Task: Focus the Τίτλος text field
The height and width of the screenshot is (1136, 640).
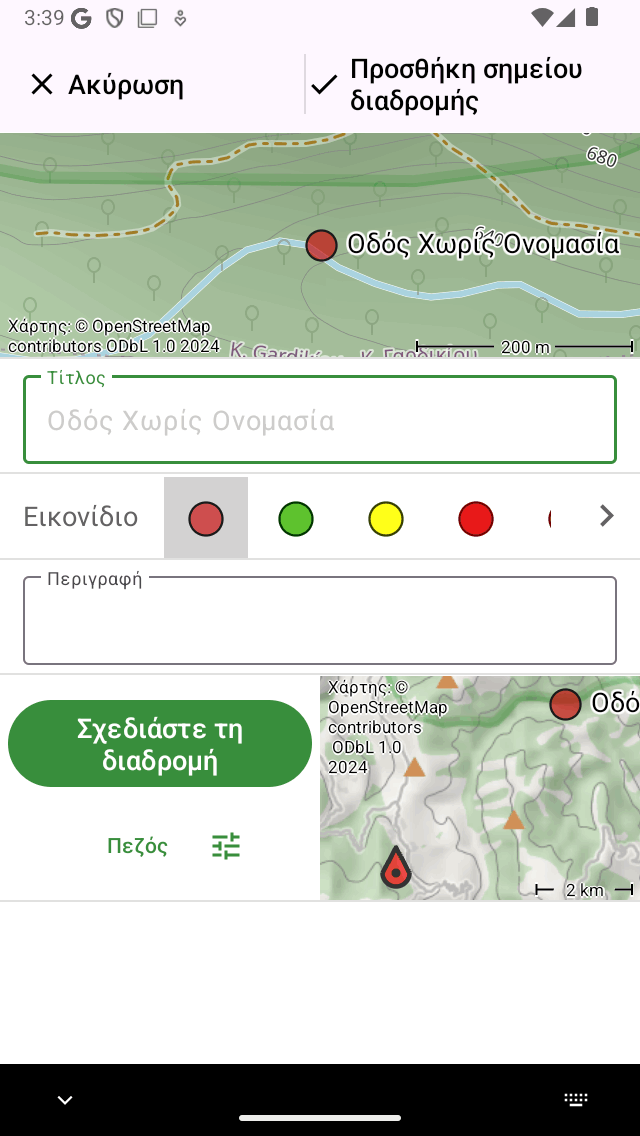Action: pos(320,421)
